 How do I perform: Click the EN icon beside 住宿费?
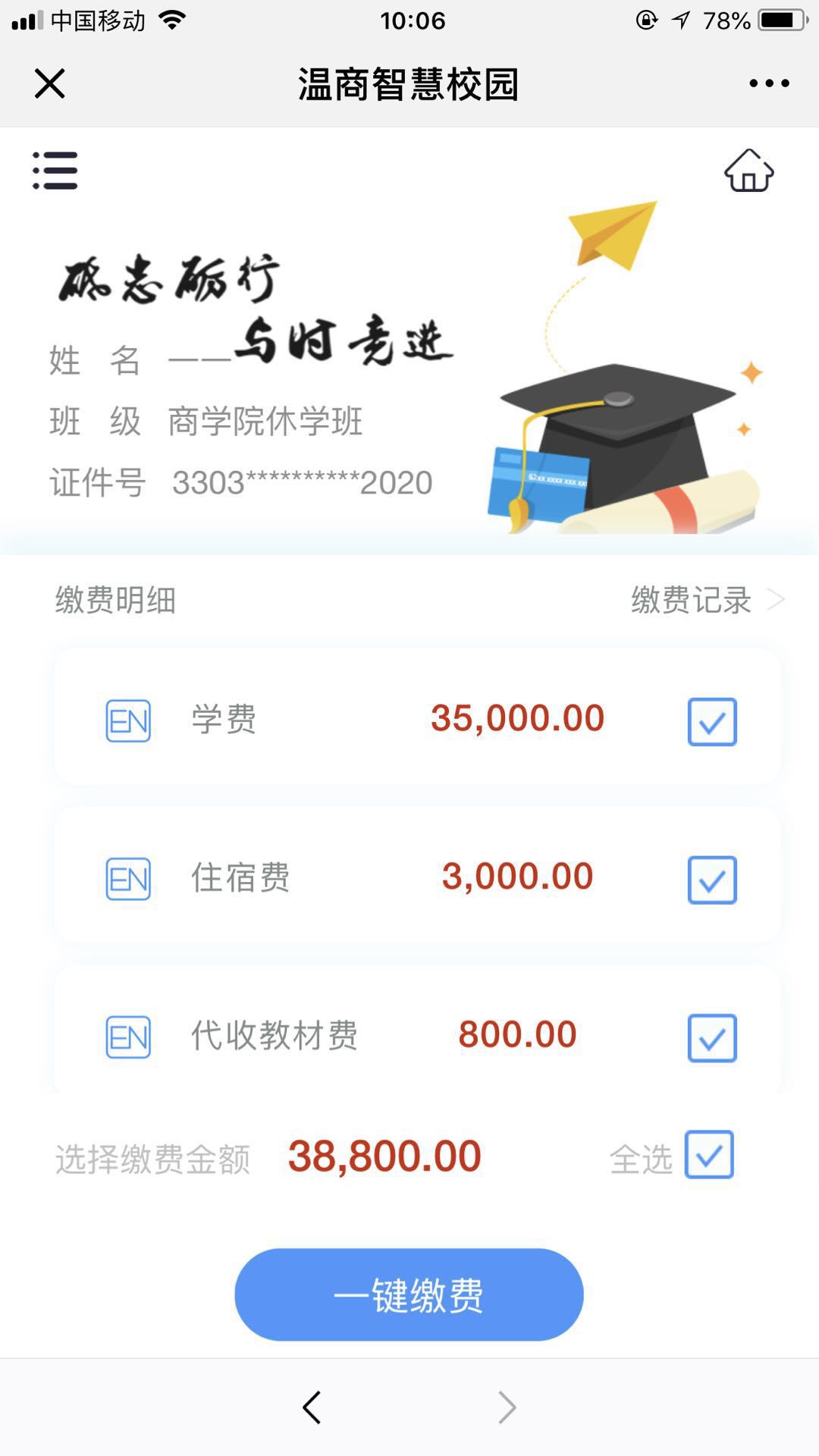[129, 880]
